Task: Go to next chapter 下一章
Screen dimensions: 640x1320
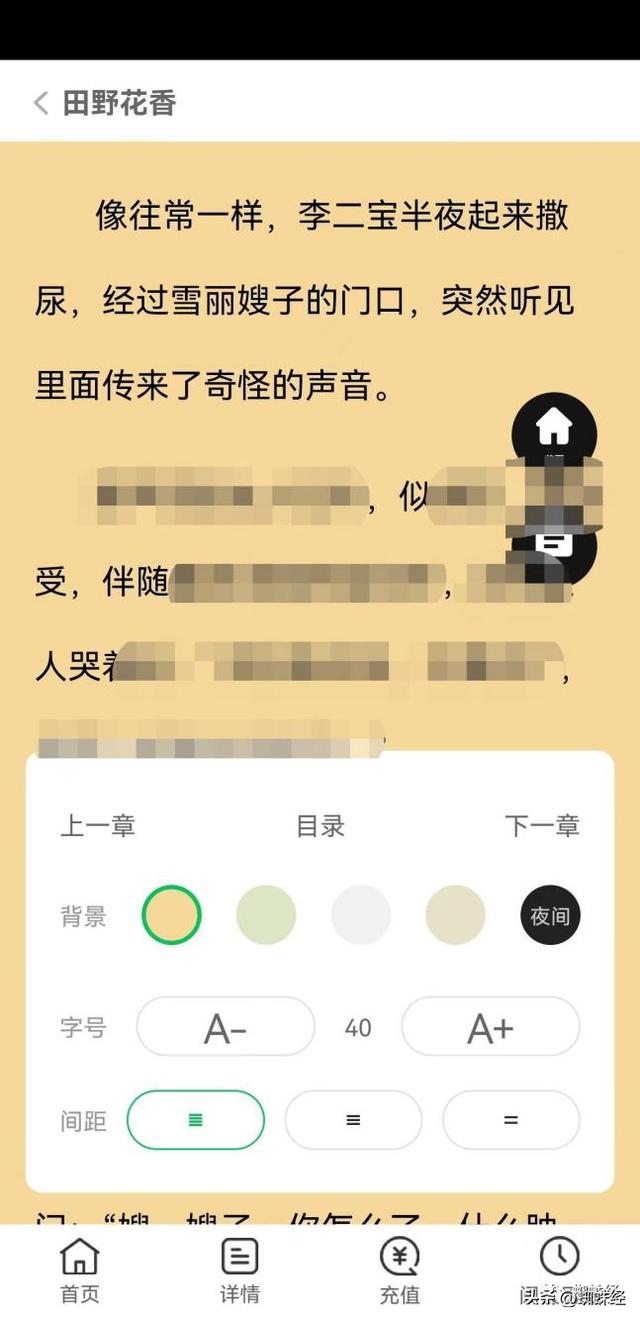Action: [542, 826]
